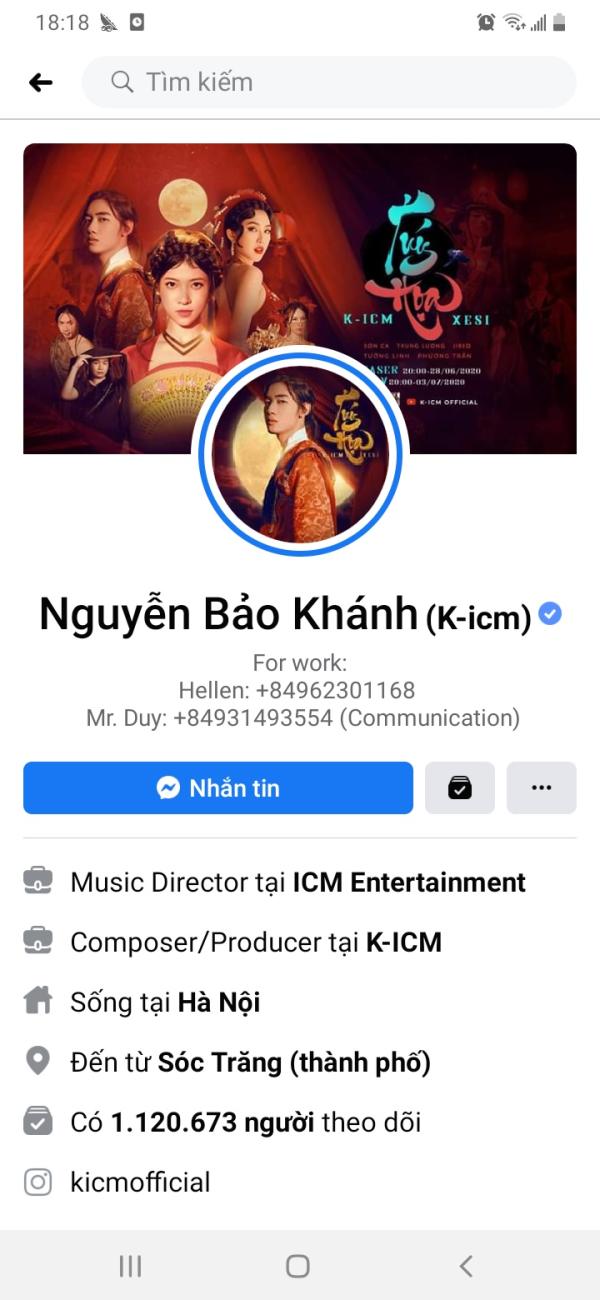Viewport: 600px width, 1300px height.
Task: Open hometown Sóc Trăng (thành phố)
Action: point(294,1062)
